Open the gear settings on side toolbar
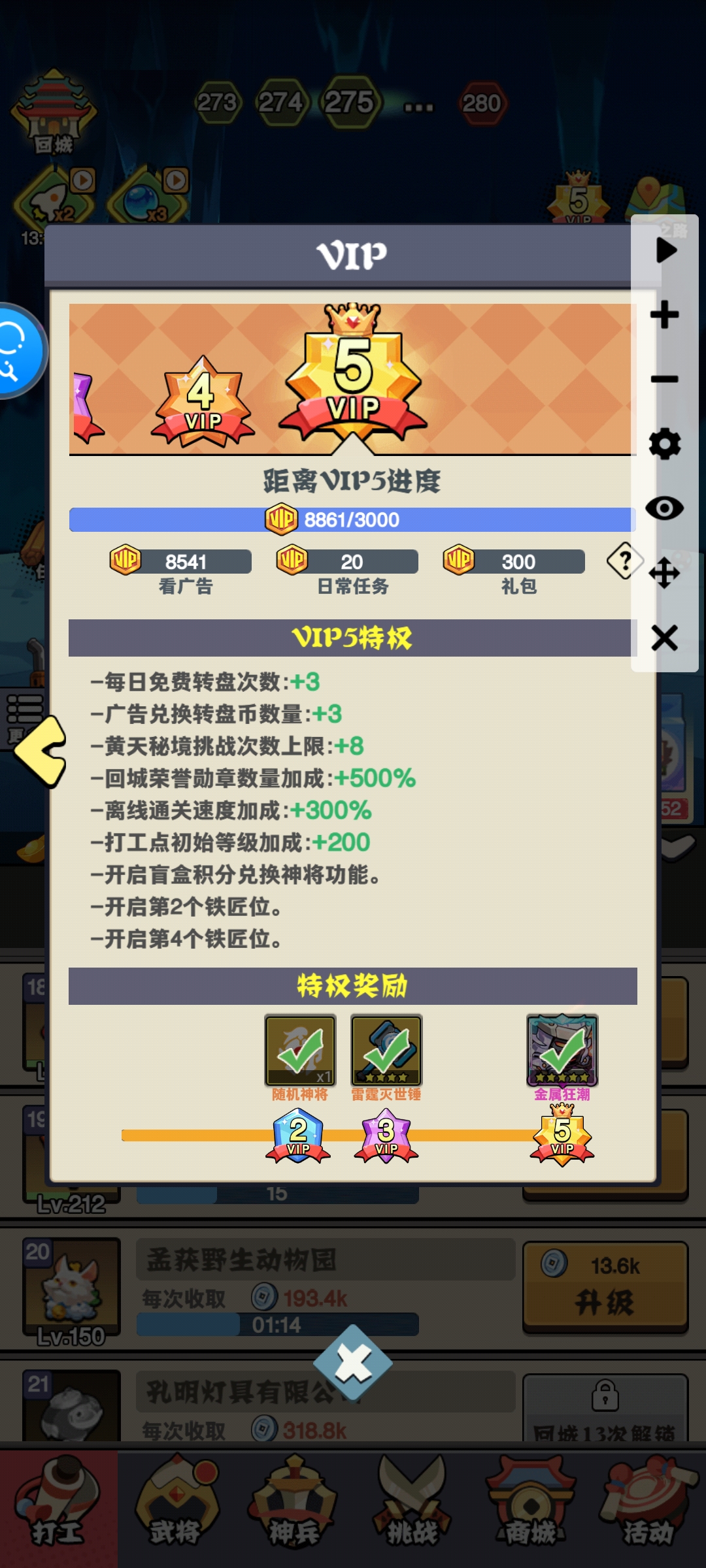The height and width of the screenshot is (1568, 706). click(665, 444)
